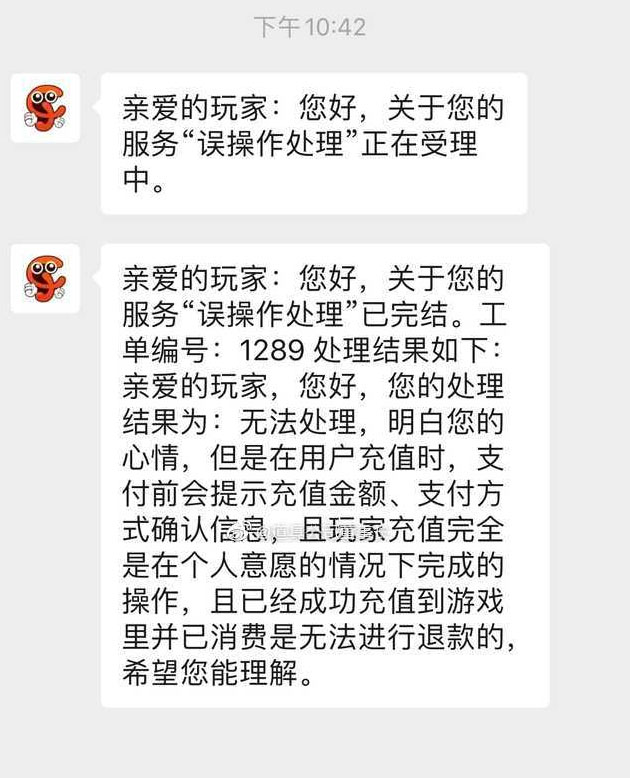The image size is (630, 778).
Task: Open sender avatar beside the '正在受理中' message
Action: tap(45, 108)
